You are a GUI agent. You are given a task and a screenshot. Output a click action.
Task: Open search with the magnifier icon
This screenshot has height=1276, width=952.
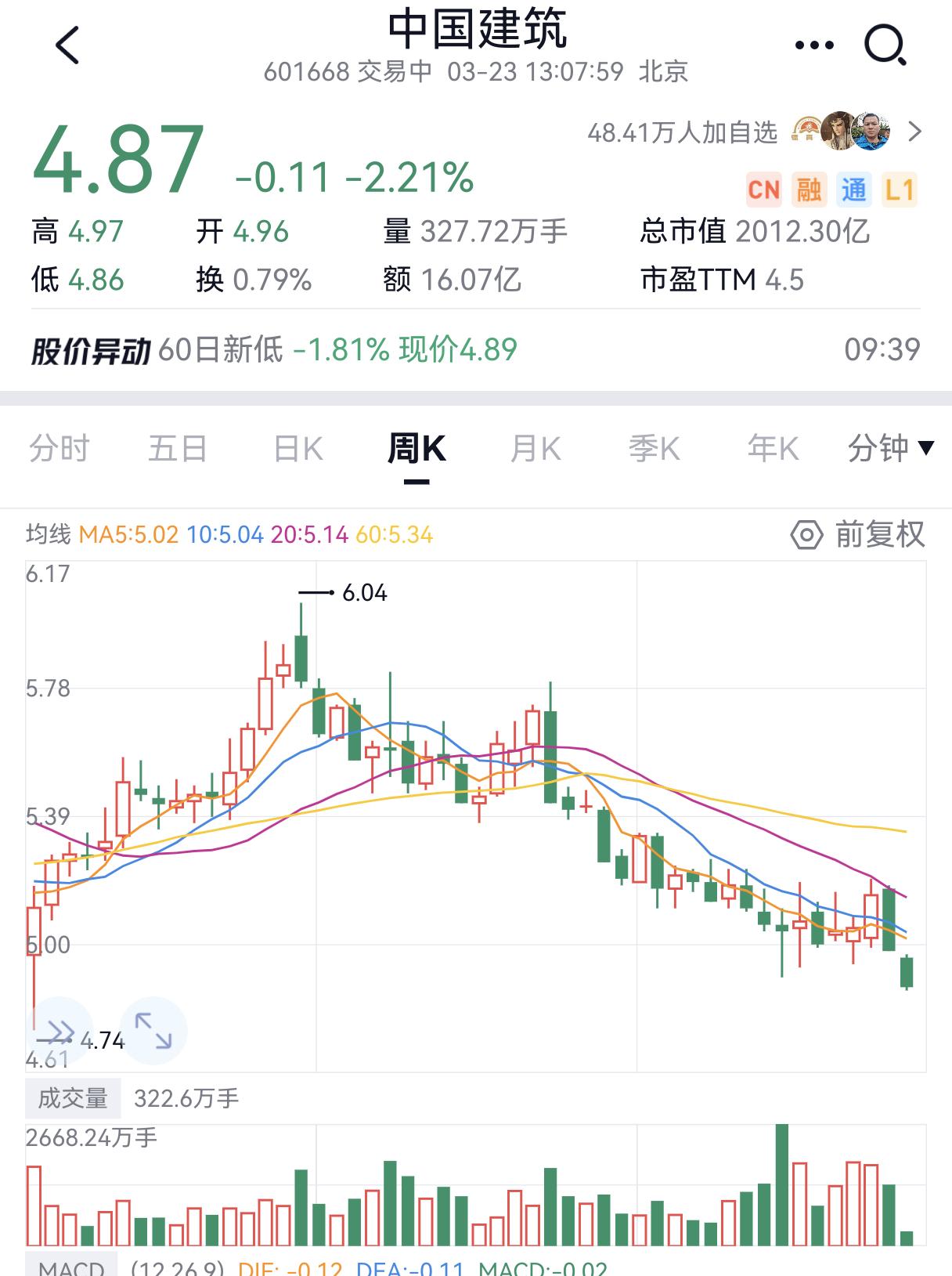pyautogui.click(x=885, y=43)
